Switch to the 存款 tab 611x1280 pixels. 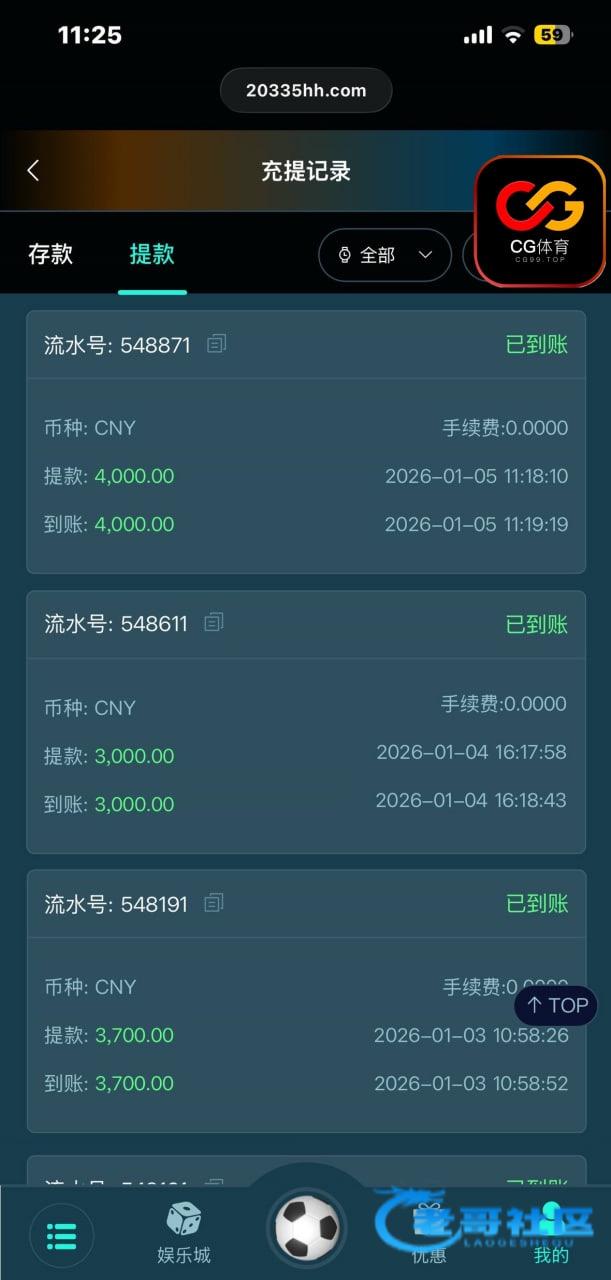point(50,254)
